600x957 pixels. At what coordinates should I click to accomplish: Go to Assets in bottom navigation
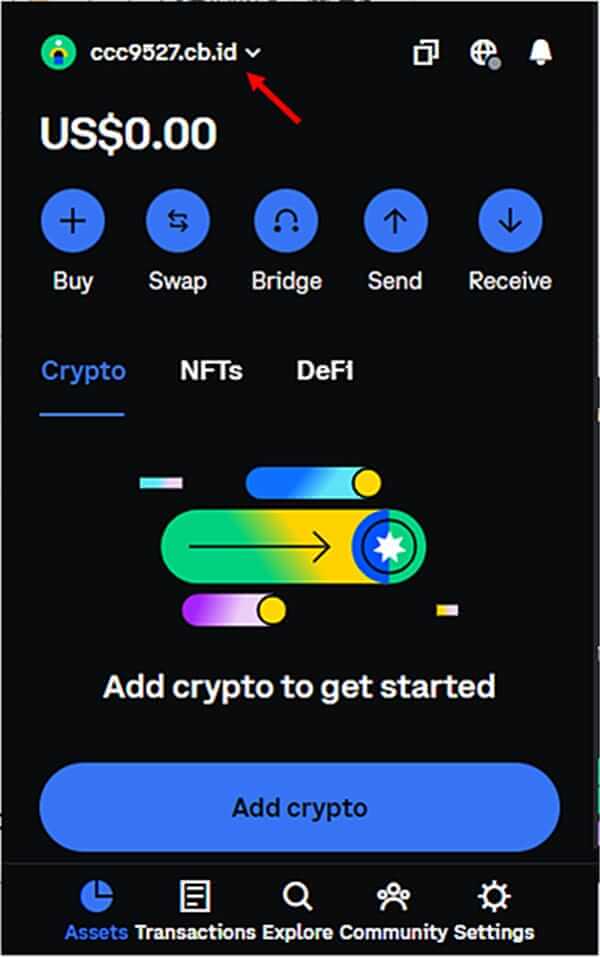tap(96, 910)
